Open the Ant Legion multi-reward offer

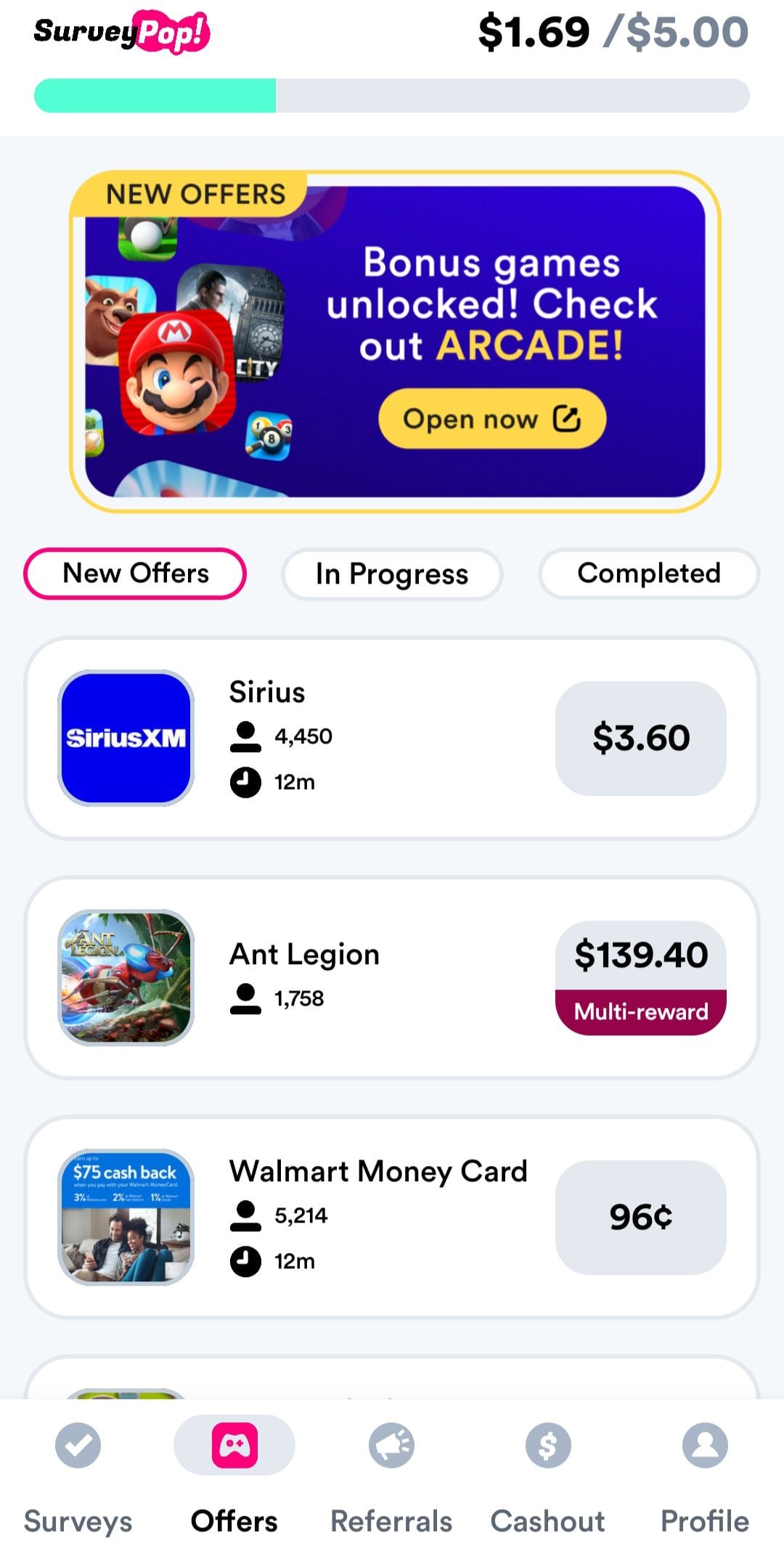(x=392, y=977)
